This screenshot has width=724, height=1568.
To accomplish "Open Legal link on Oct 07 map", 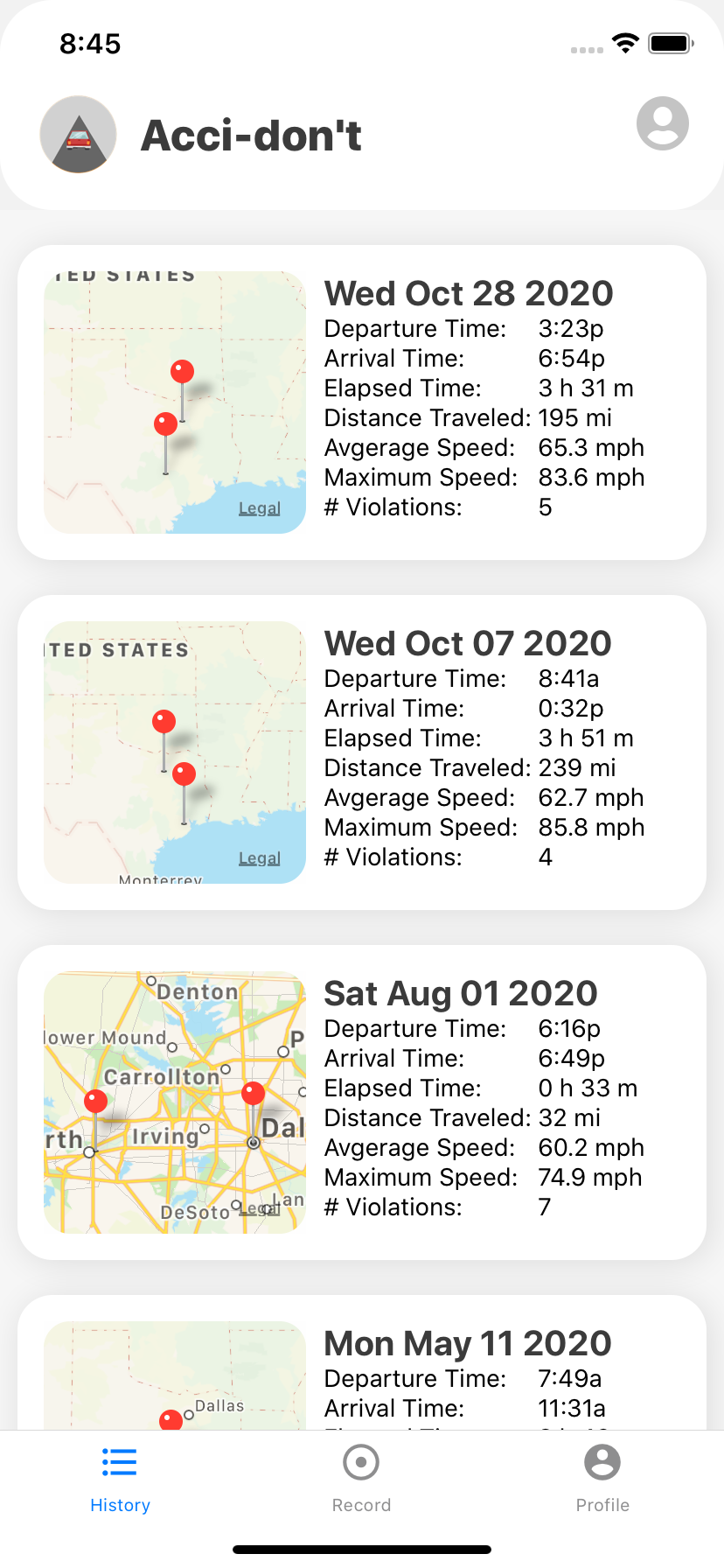I will click(x=260, y=858).
